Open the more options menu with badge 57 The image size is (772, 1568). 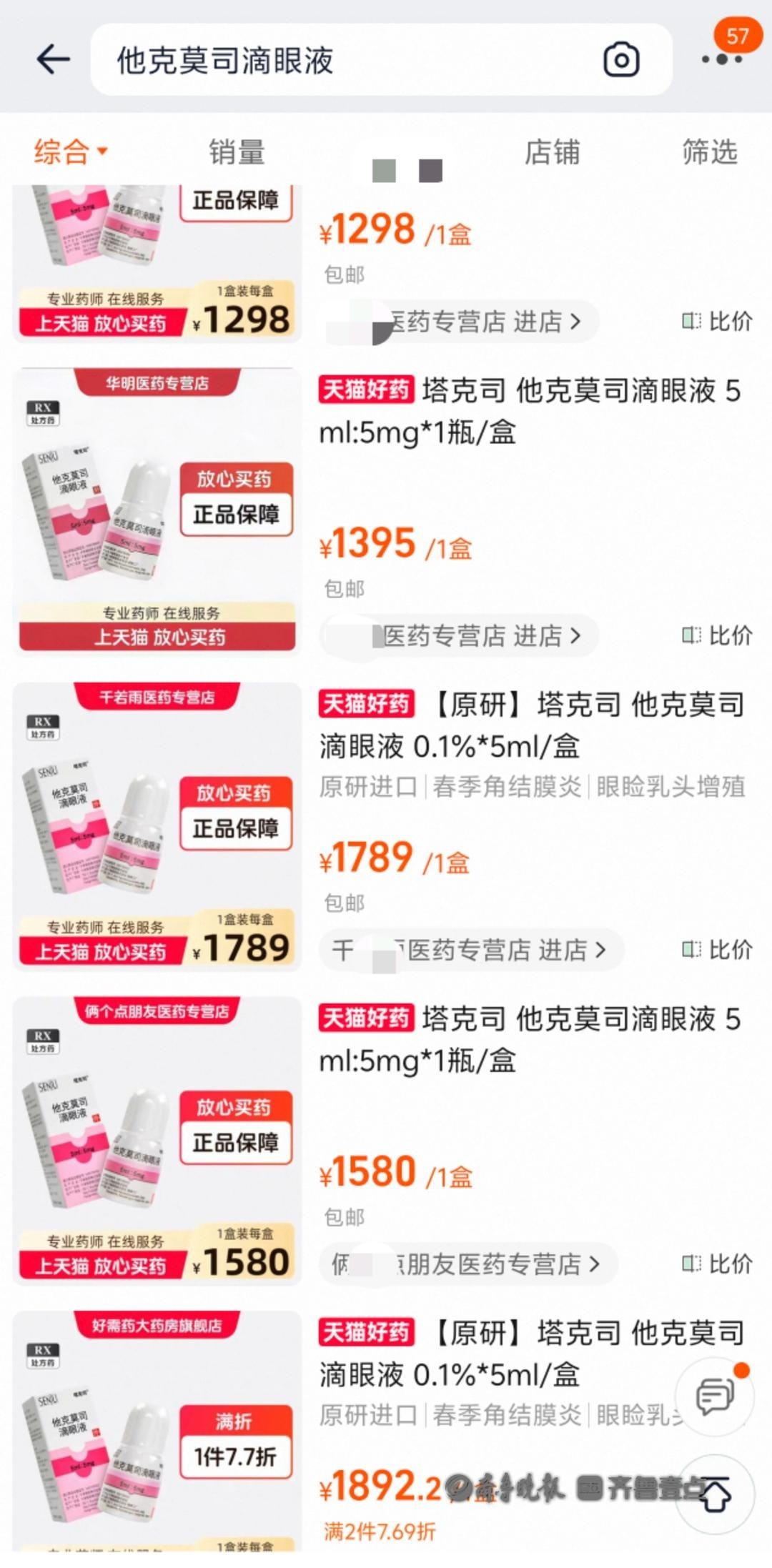[x=722, y=59]
